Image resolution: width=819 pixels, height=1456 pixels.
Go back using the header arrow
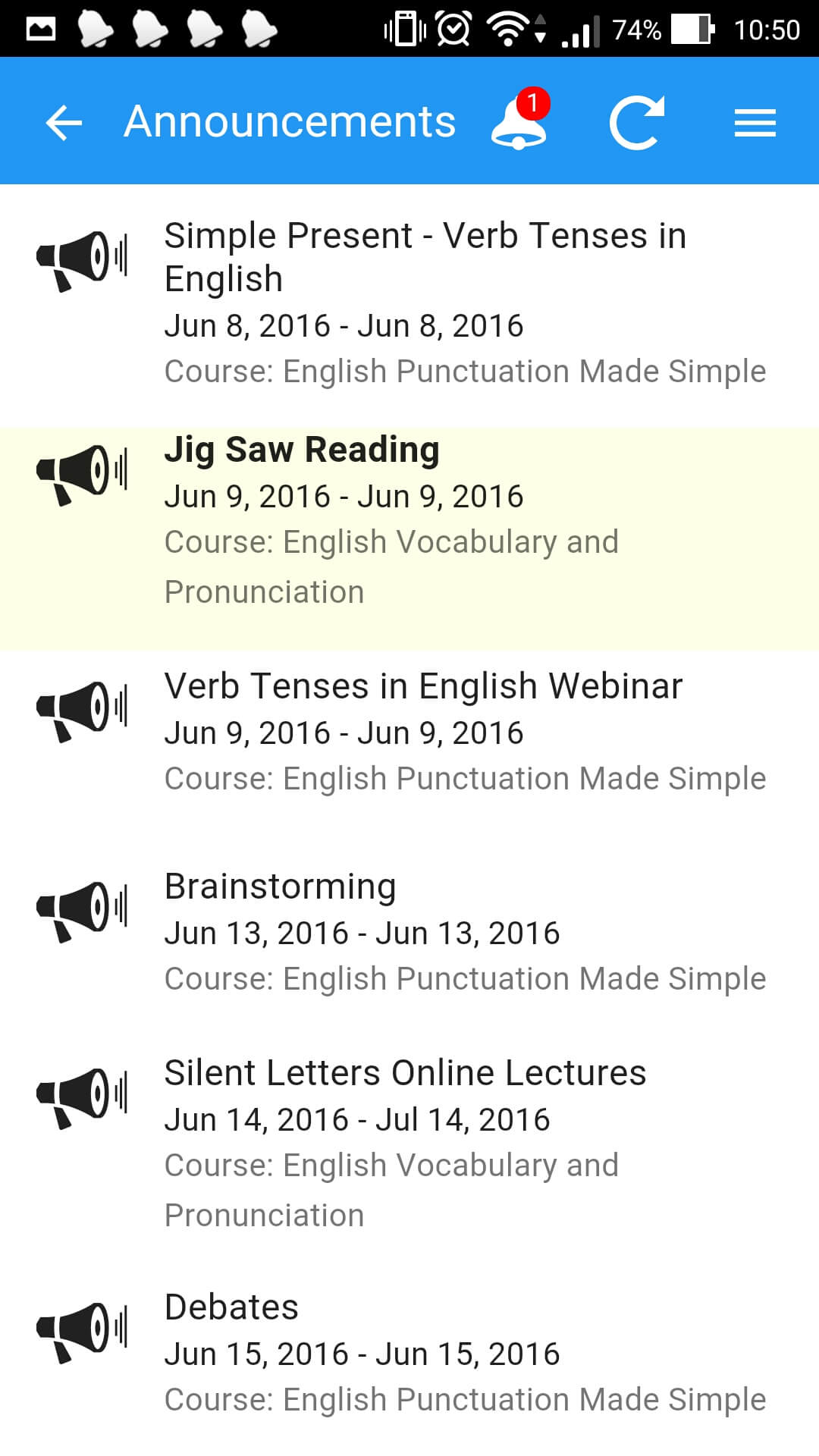tap(64, 122)
